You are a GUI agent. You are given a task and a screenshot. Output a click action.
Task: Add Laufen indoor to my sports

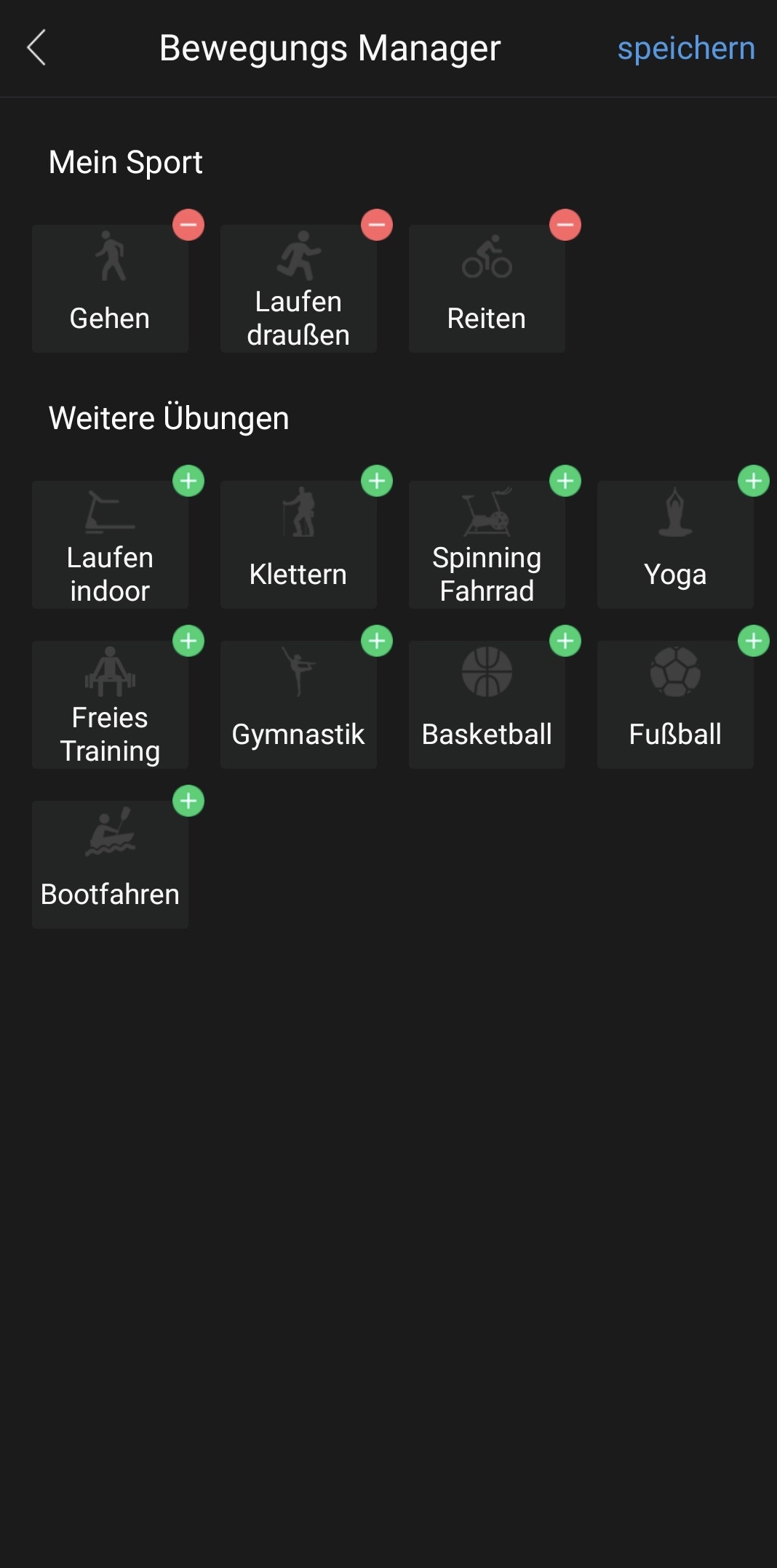click(188, 481)
